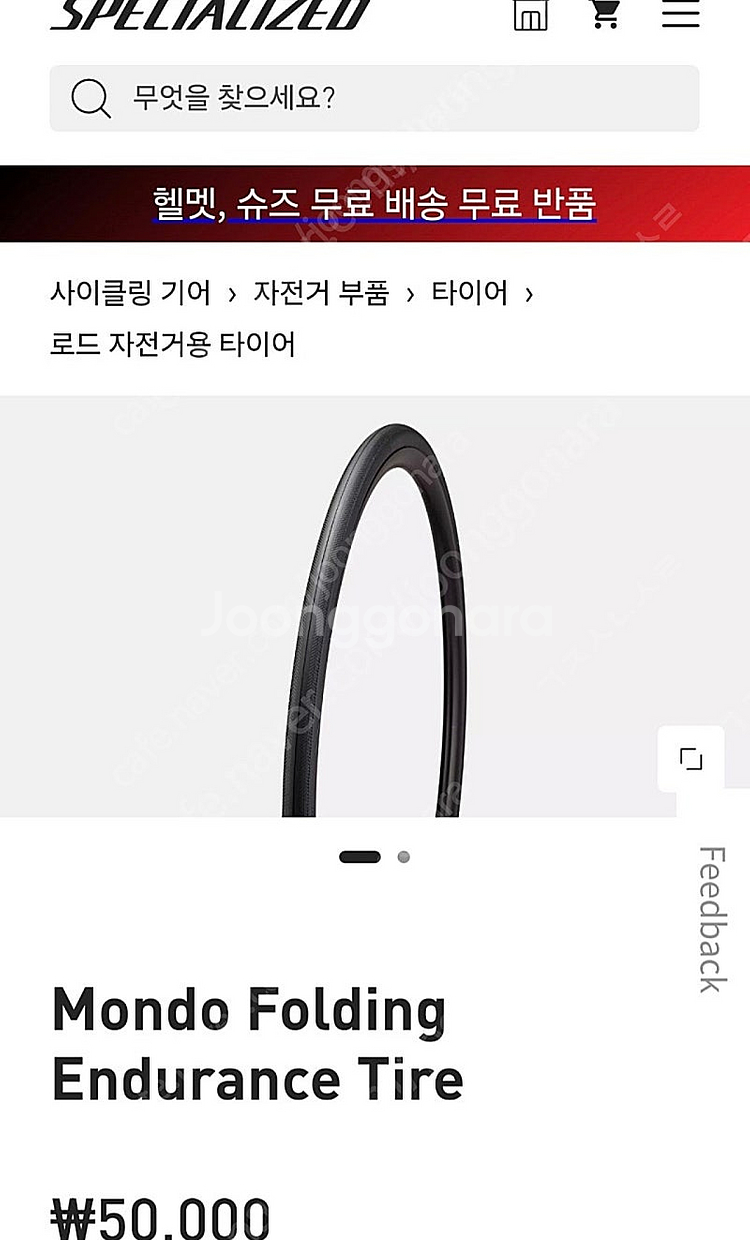Go to 타이어 breadcrumb
This screenshot has height=1240, width=750.
coord(470,293)
